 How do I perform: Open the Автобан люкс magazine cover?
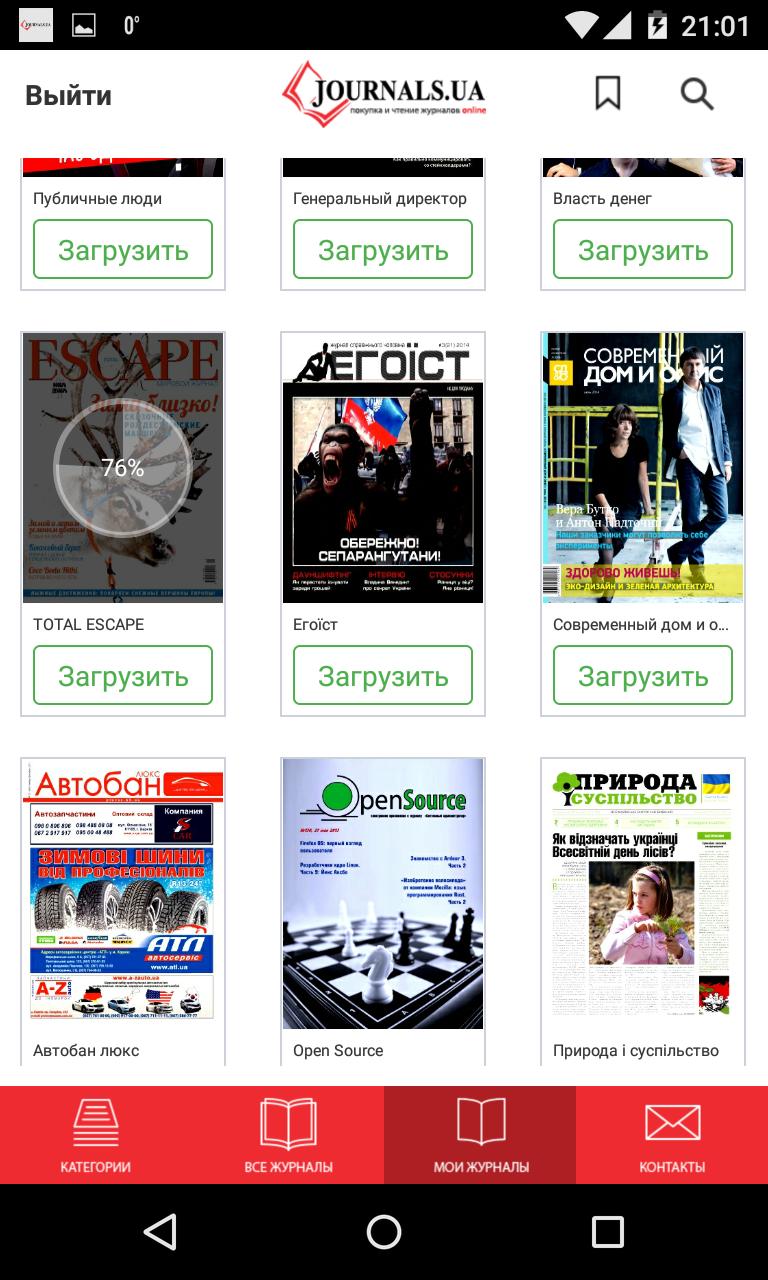(x=123, y=894)
